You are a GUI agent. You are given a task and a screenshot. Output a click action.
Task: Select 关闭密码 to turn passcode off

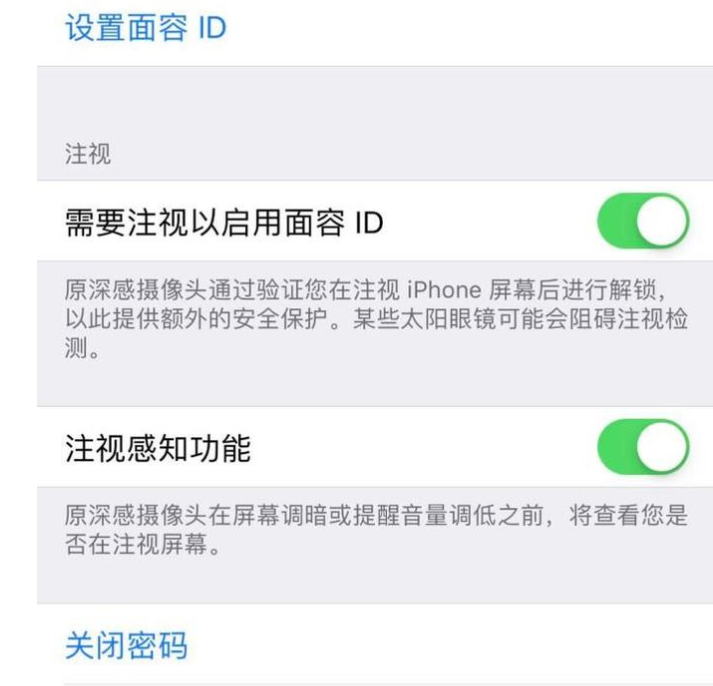coord(126,645)
